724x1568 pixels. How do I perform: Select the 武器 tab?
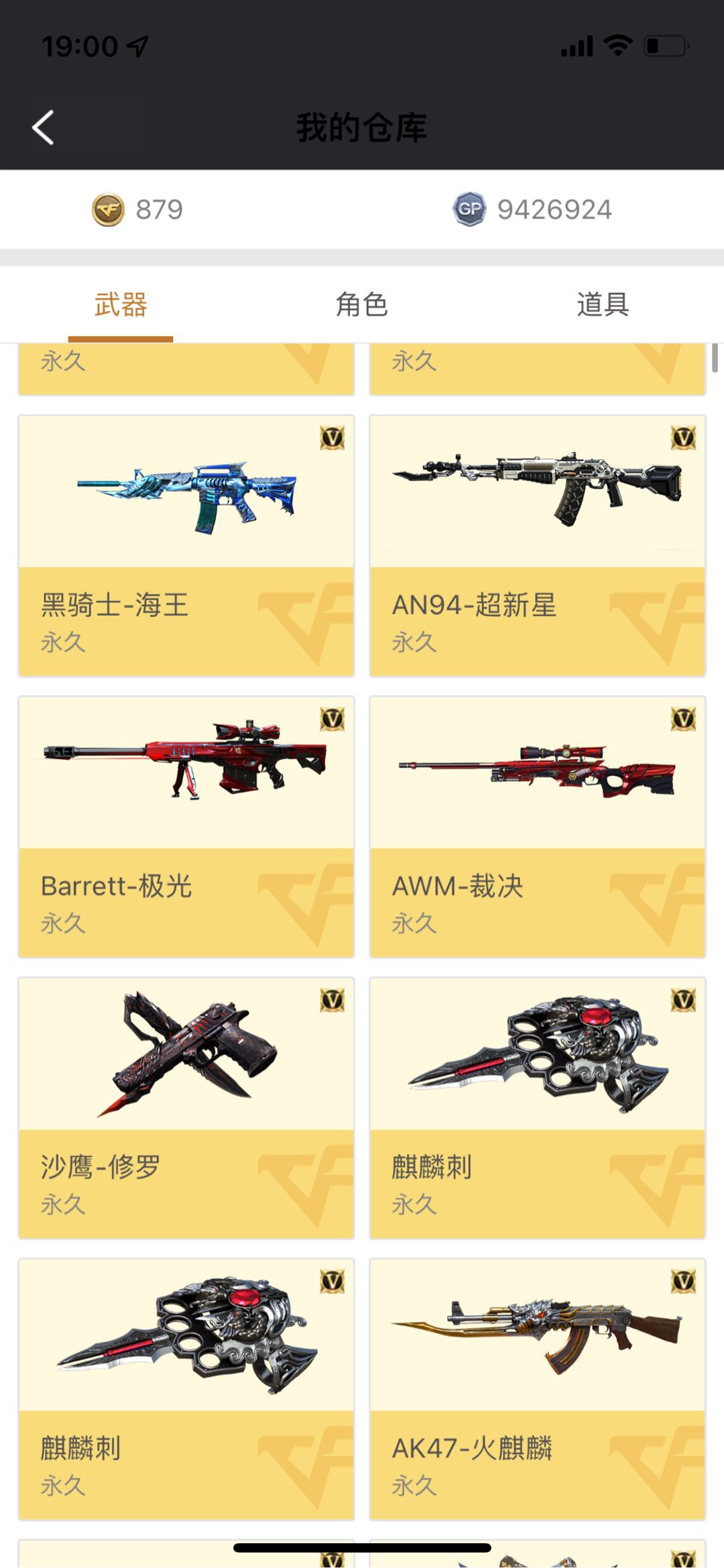(x=121, y=305)
